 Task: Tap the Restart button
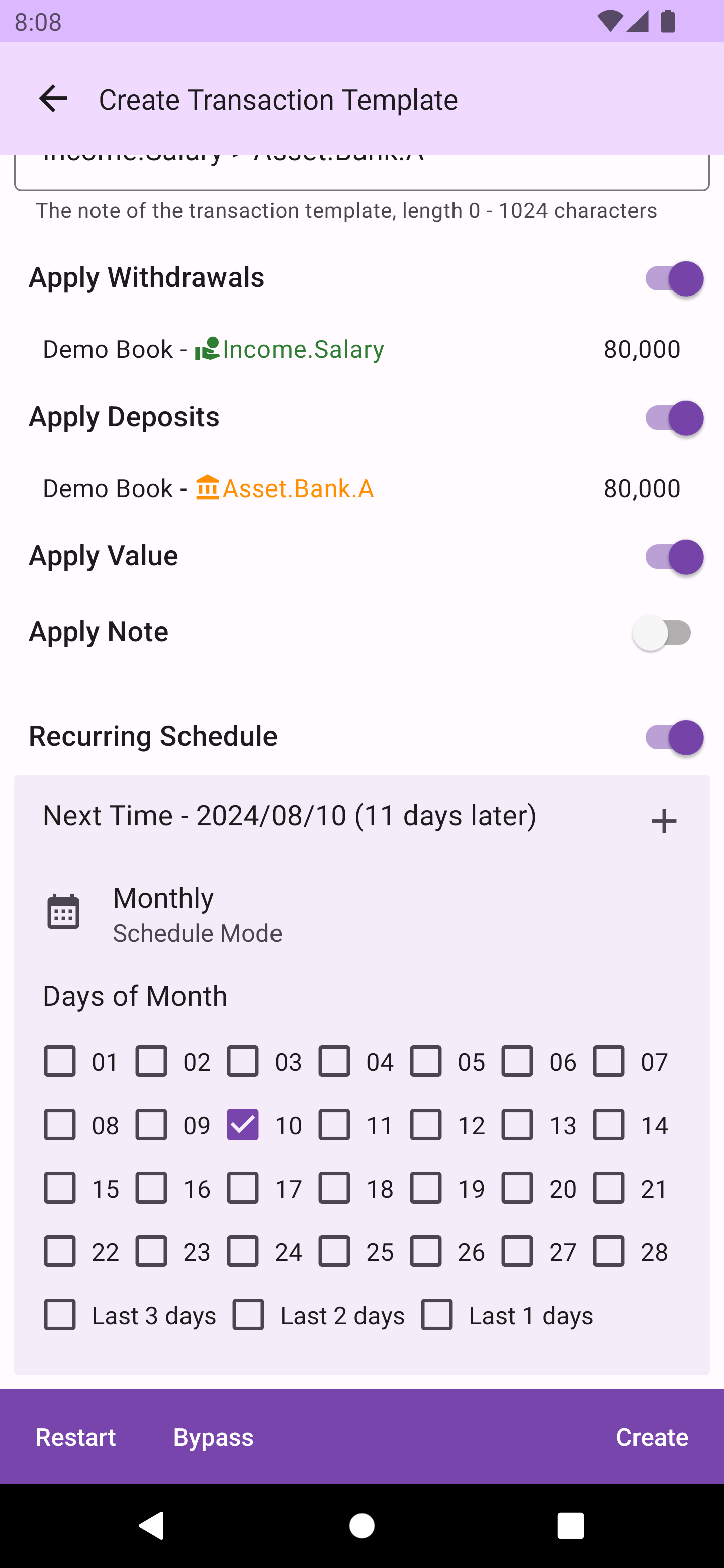(x=75, y=1437)
